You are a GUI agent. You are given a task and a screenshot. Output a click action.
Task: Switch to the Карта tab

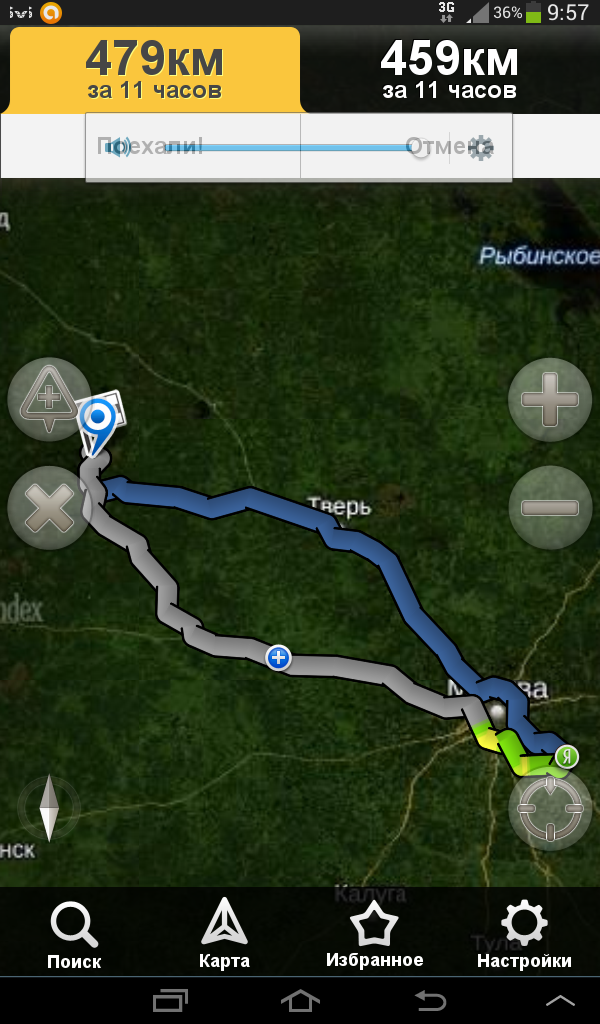tap(224, 934)
